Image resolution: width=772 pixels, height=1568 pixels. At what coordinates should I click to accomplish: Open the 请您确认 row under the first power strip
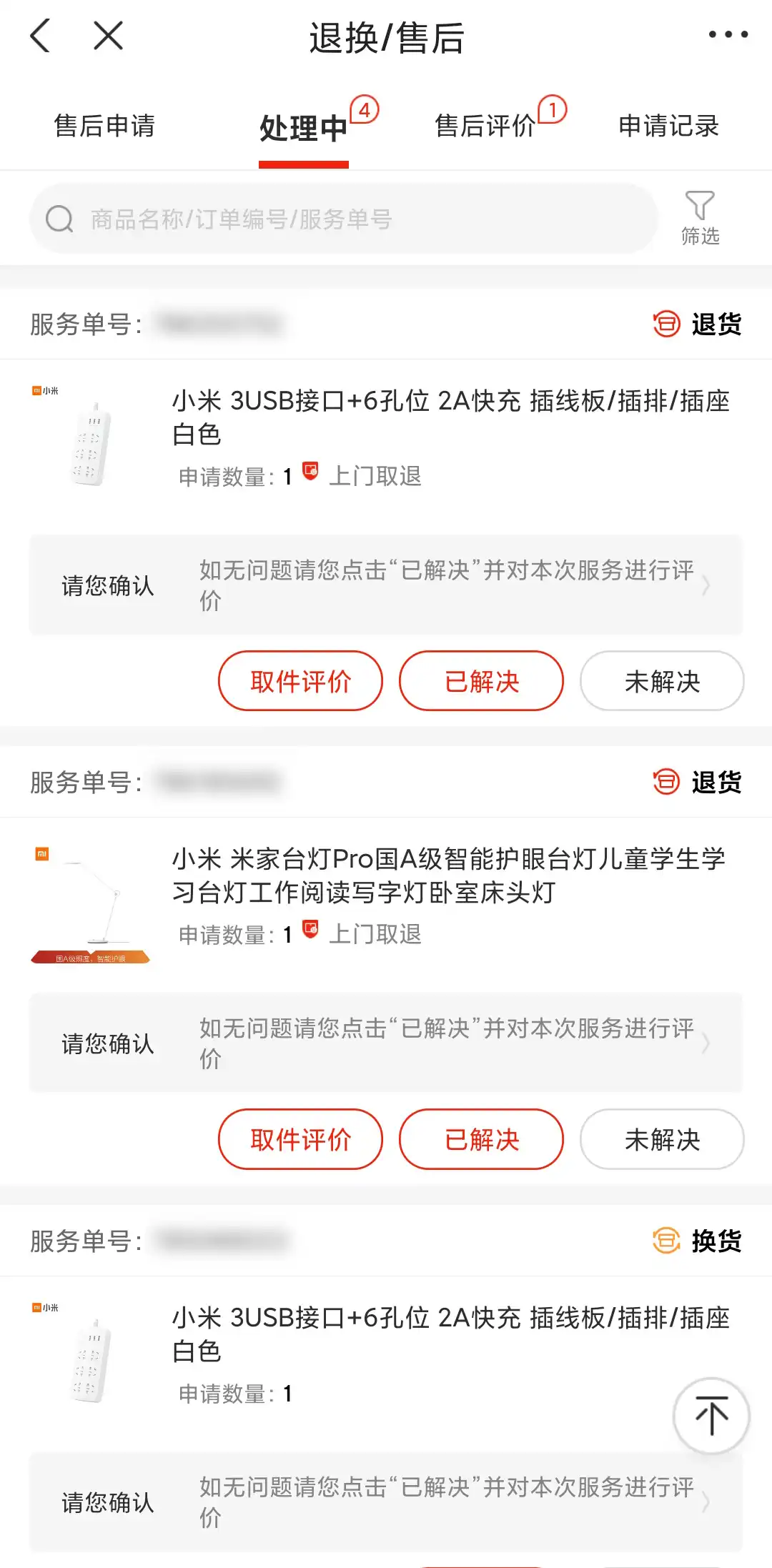[386, 585]
